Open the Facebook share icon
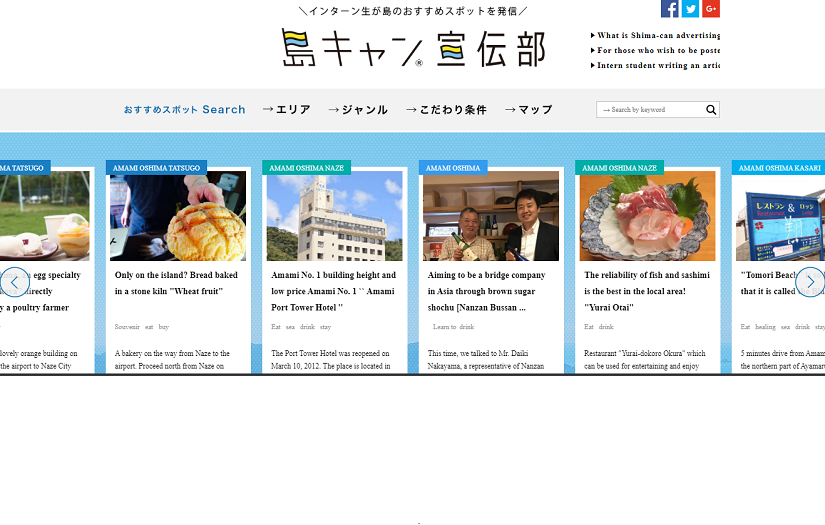The width and height of the screenshot is (825, 525). pos(670,9)
